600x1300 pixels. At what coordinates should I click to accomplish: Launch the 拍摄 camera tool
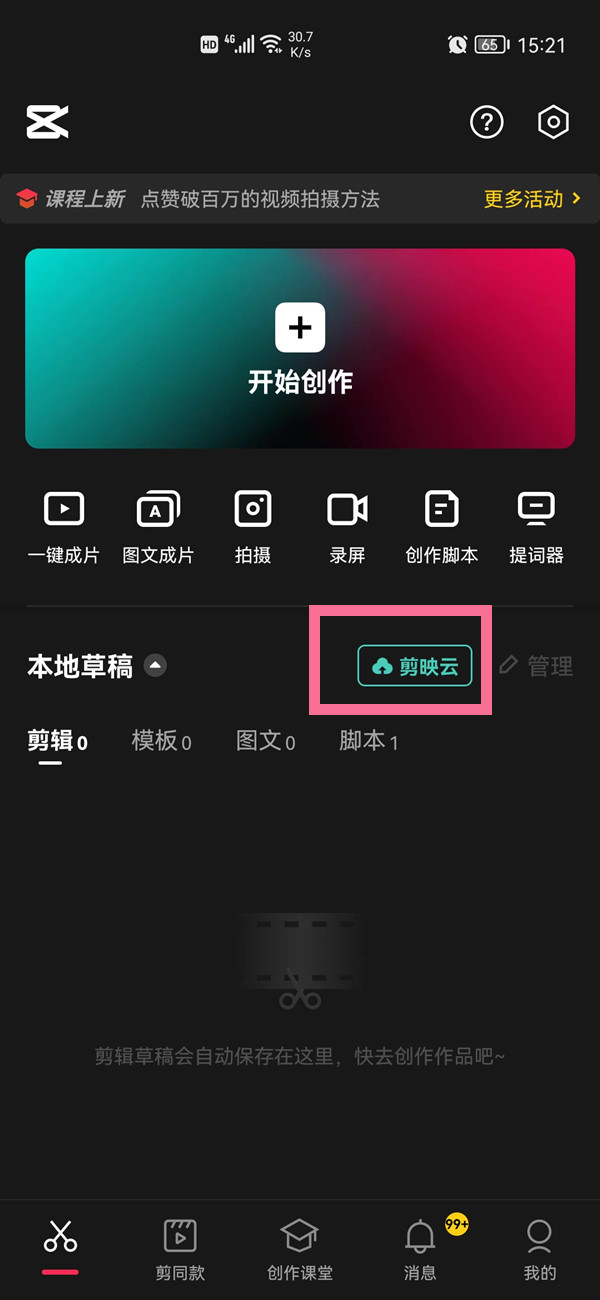pyautogui.click(x=253, y=528)
